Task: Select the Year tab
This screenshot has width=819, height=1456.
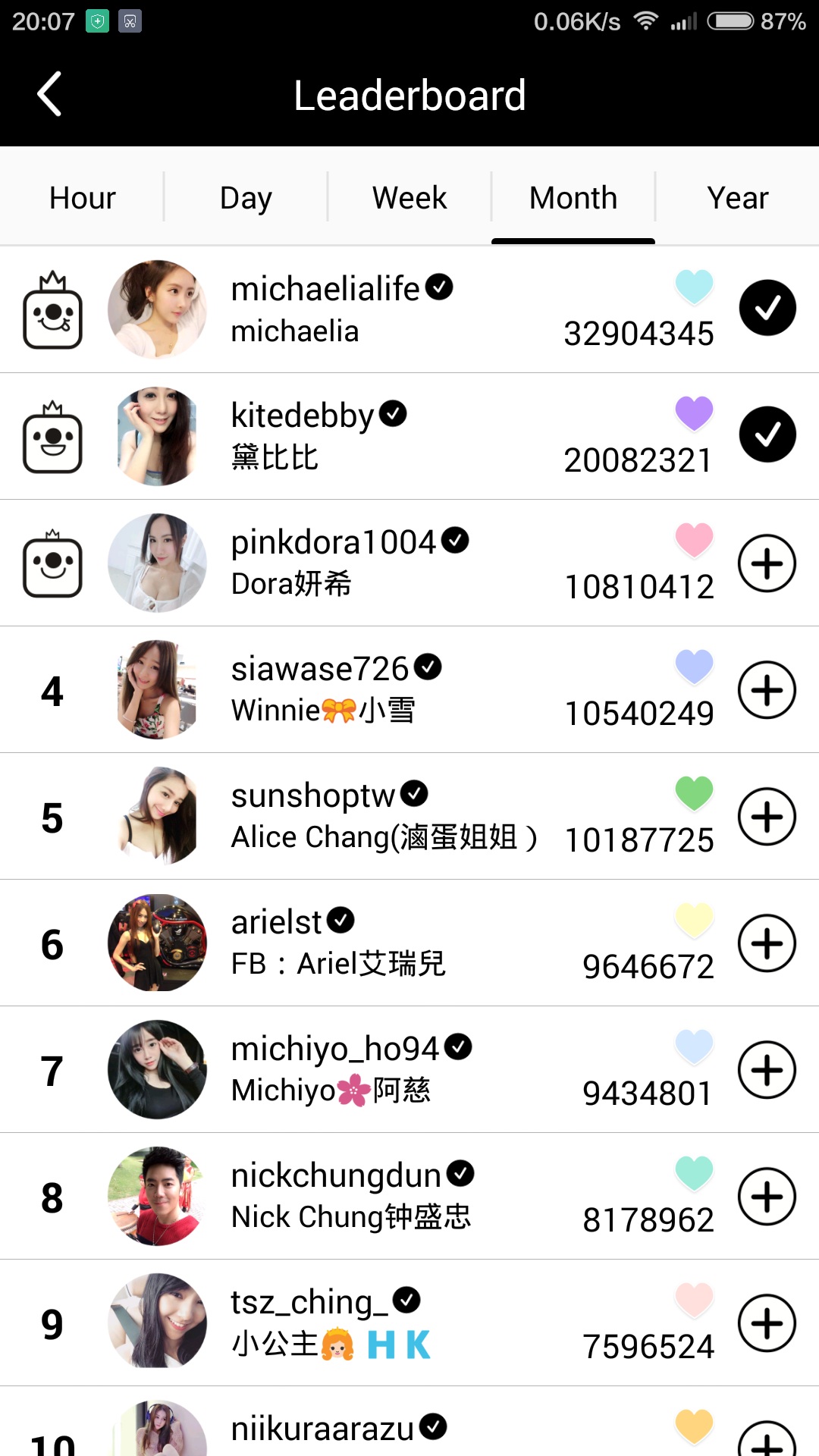Action: point(737,198)
